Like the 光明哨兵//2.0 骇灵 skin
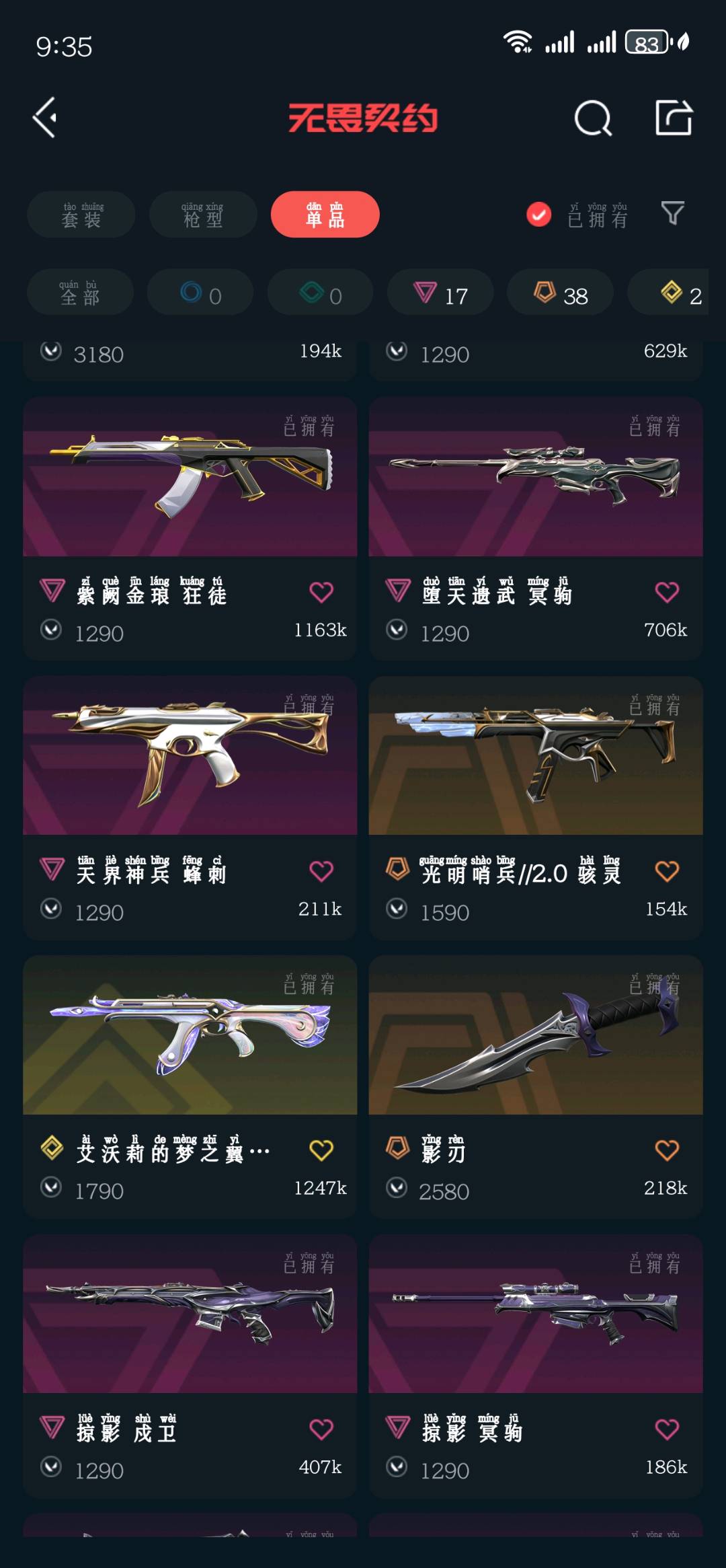This screenshot has width=726, height=1568. [667, 872]
